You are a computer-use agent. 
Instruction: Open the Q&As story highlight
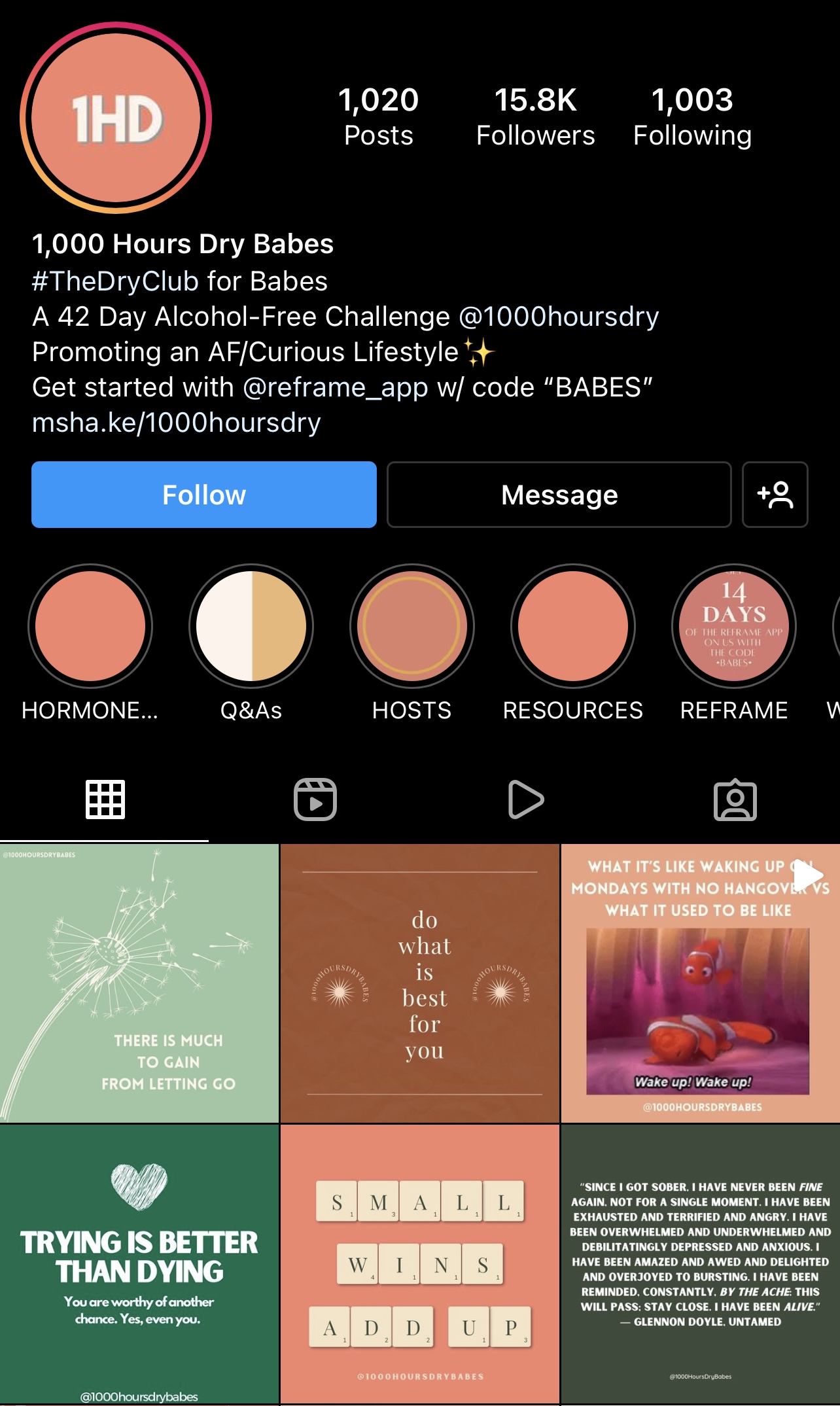click(x=251, y=626)
